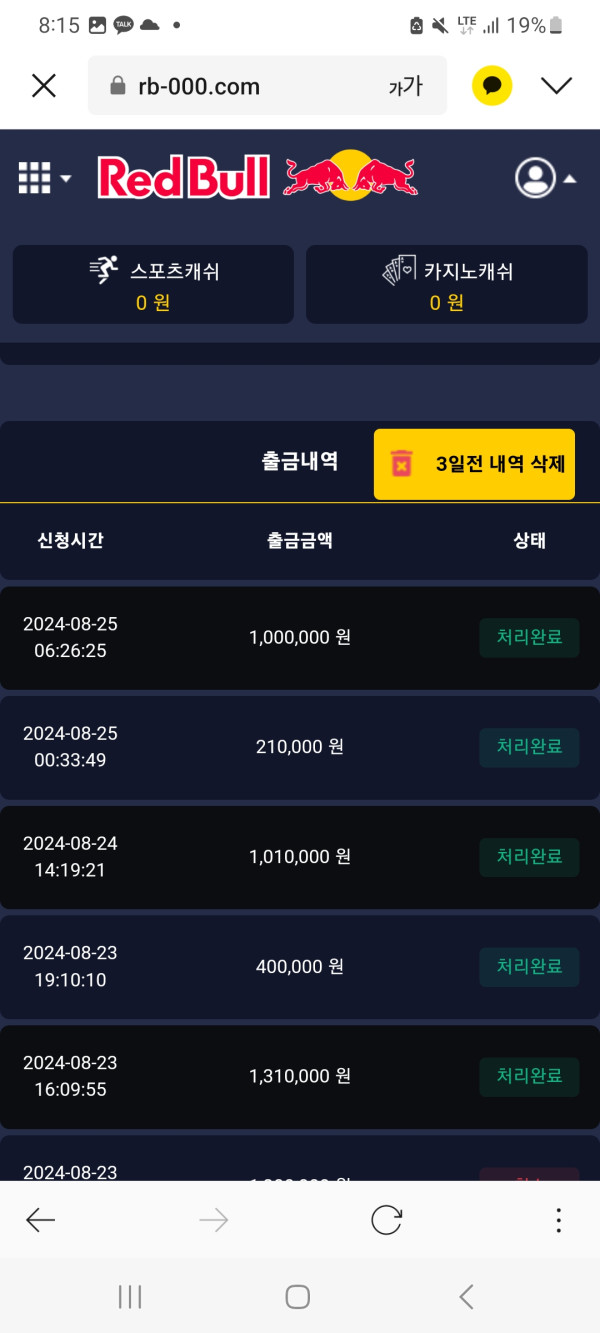Go to the system home screen
The height and width of the screenshot is (1333, 600).
click(298, 1297)
